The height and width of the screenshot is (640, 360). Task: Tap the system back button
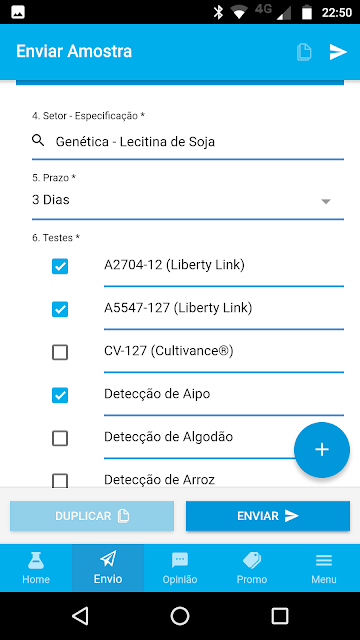pyautogui.click(x=80, y=616)
